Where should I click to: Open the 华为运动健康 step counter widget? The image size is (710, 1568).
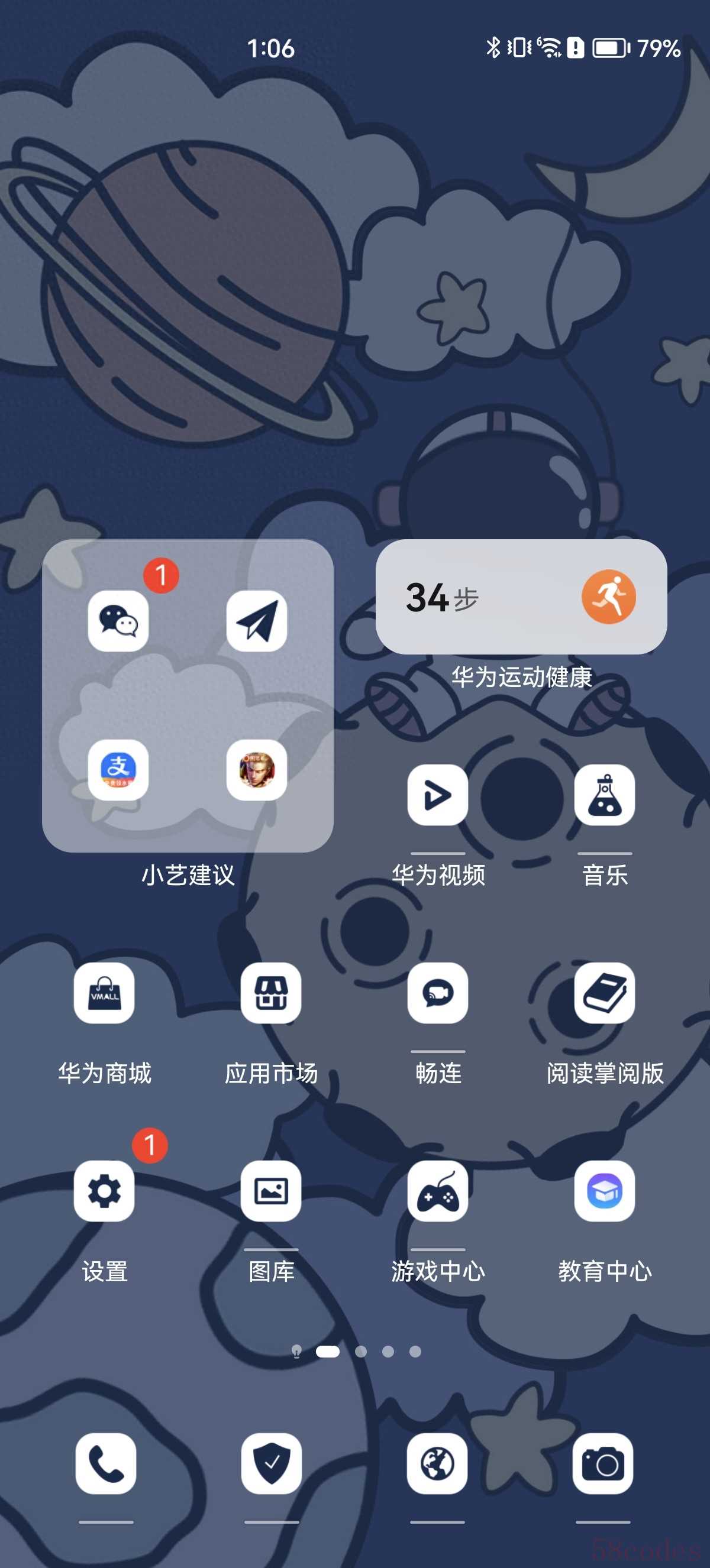521,597
